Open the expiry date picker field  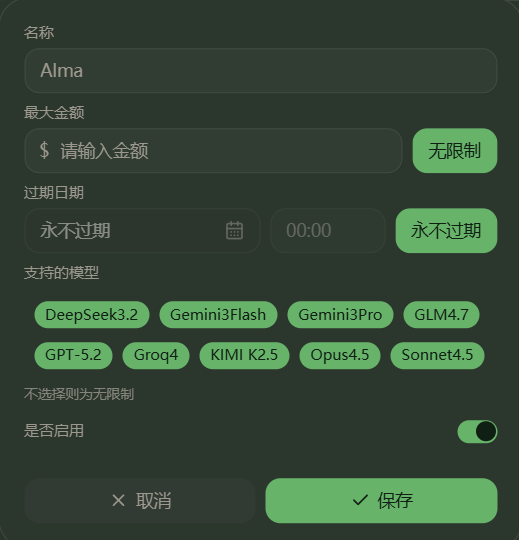click(x=142, y=230)
